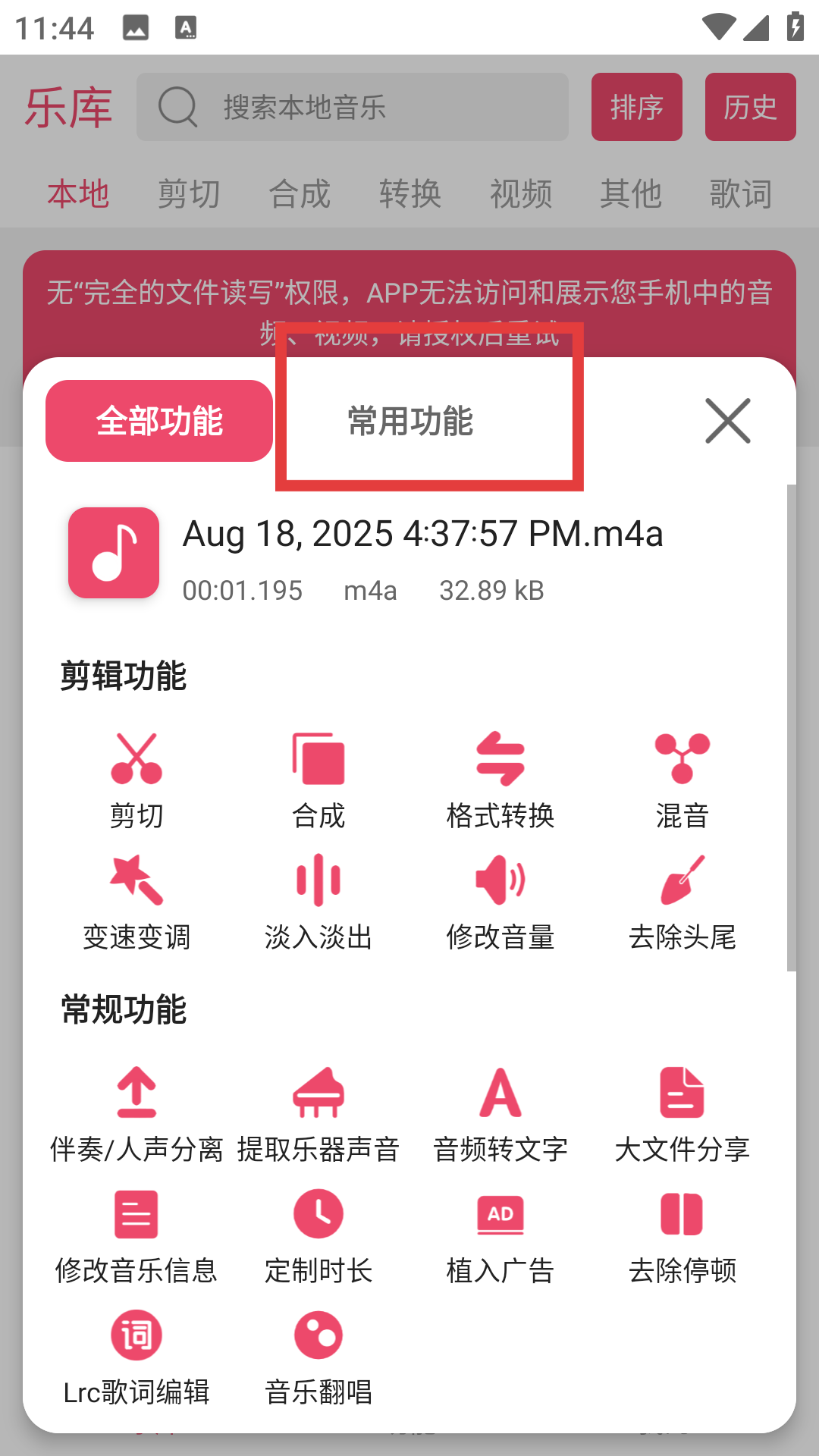This screenshot has height=1456, width=819.
Task: Select the 全部功能 tab
Action: click(x=159, y=421)
